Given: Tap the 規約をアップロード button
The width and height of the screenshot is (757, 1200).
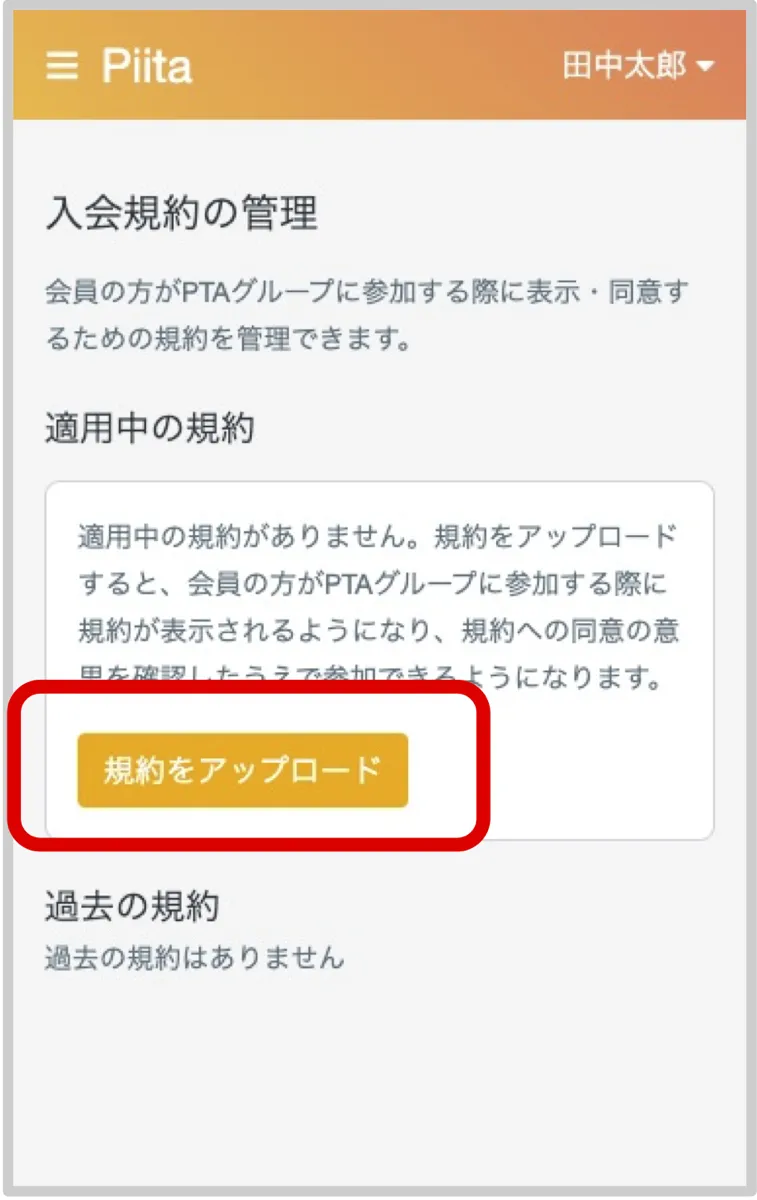Looking at the screenshot, I should click(x=243, y=770).
